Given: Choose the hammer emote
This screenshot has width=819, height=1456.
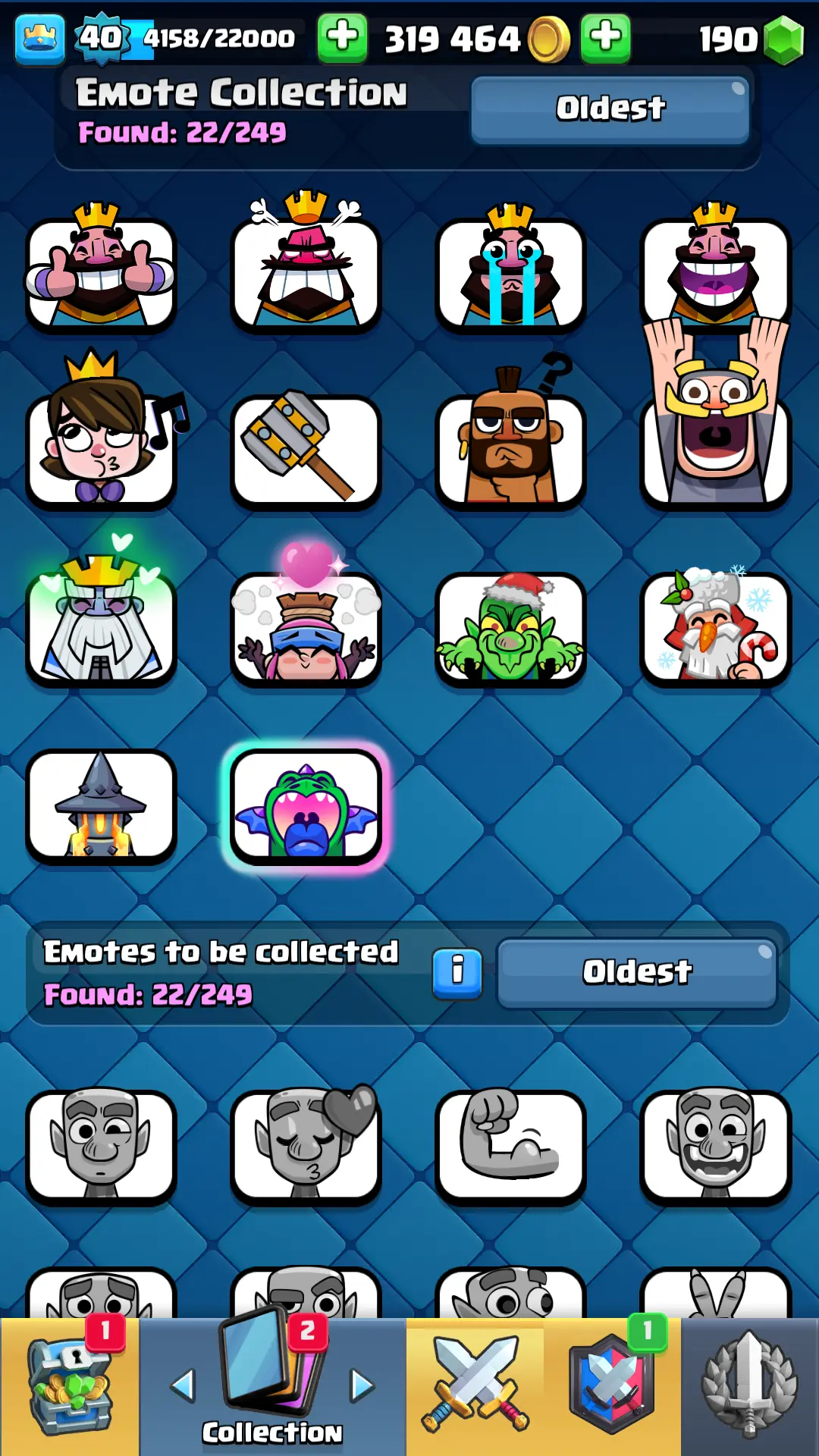Looking at the screenshot, I should pyautogui.click(x=306, y=450).
